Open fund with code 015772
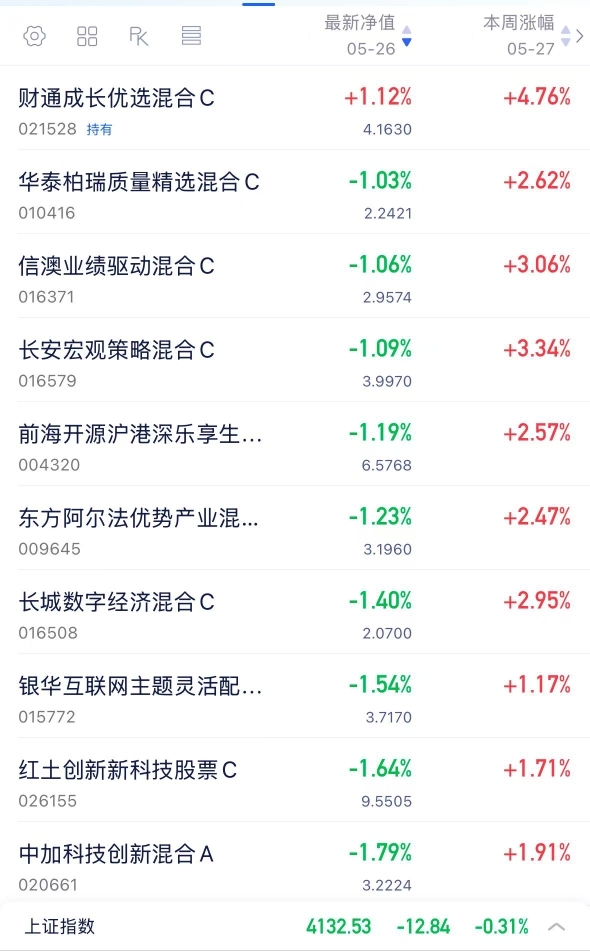Viewport: 590px width, 951px height. [x=295, y=696]
